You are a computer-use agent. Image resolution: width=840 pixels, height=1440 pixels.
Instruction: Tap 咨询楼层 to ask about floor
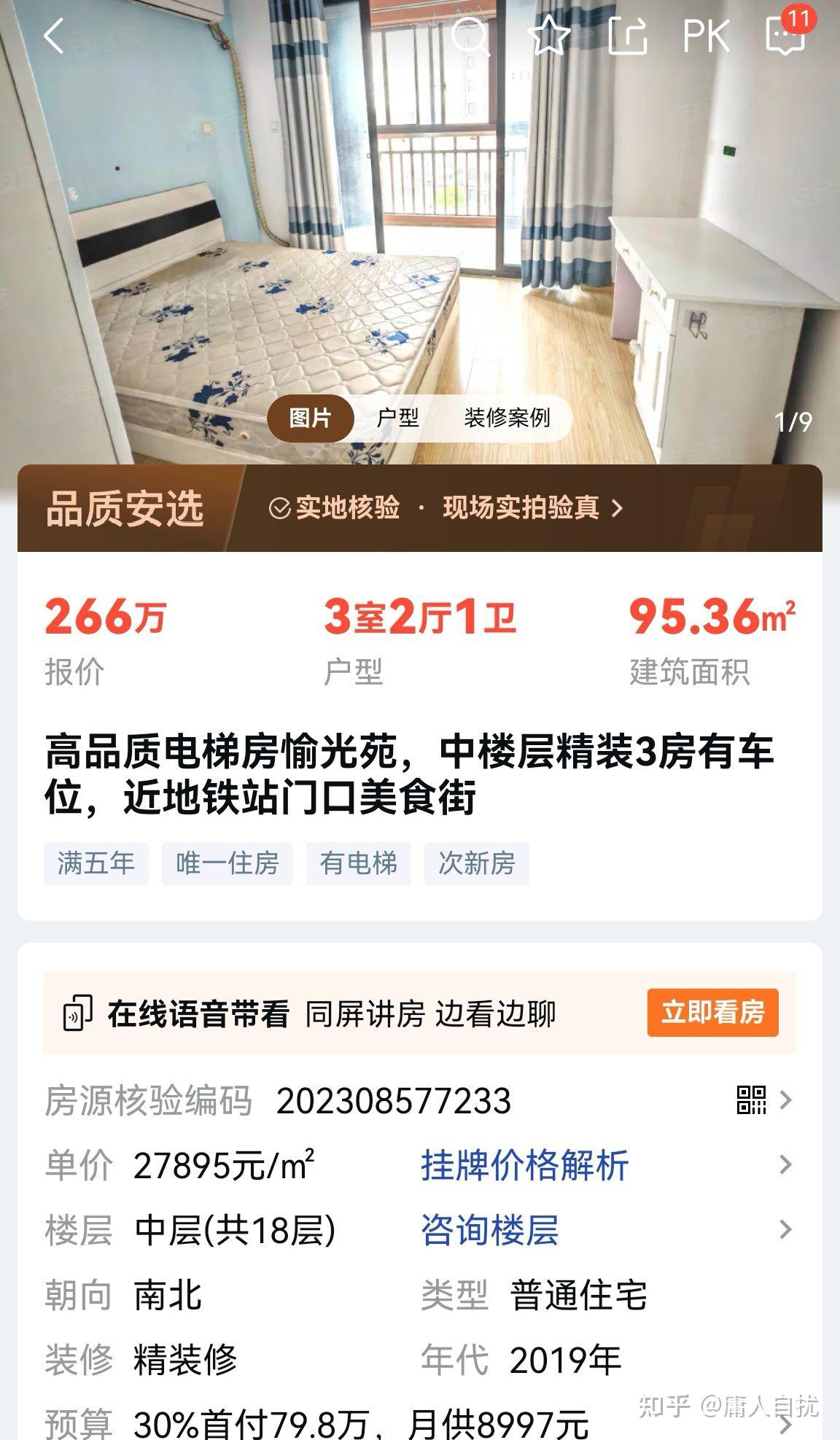click(489, 1230)
